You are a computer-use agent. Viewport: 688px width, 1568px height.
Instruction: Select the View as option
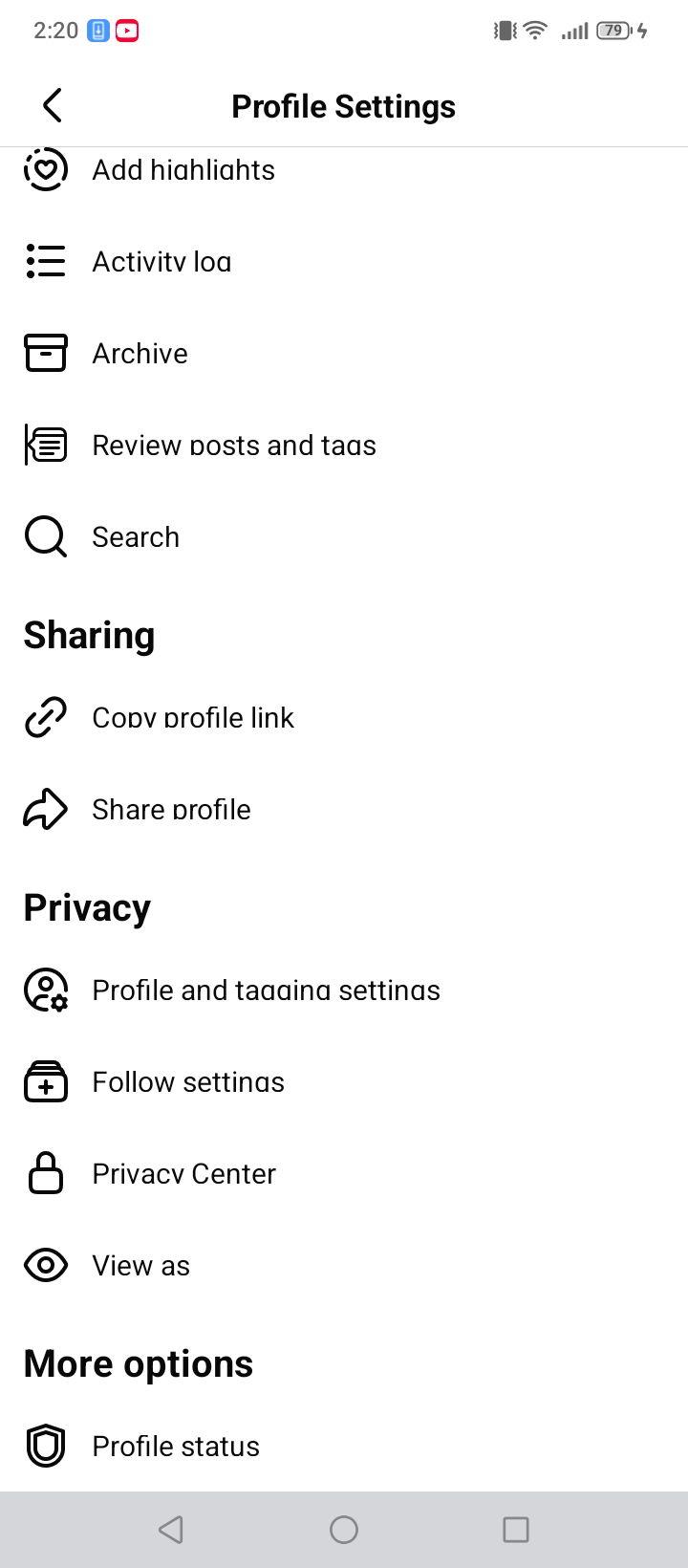click(344, 1265)
